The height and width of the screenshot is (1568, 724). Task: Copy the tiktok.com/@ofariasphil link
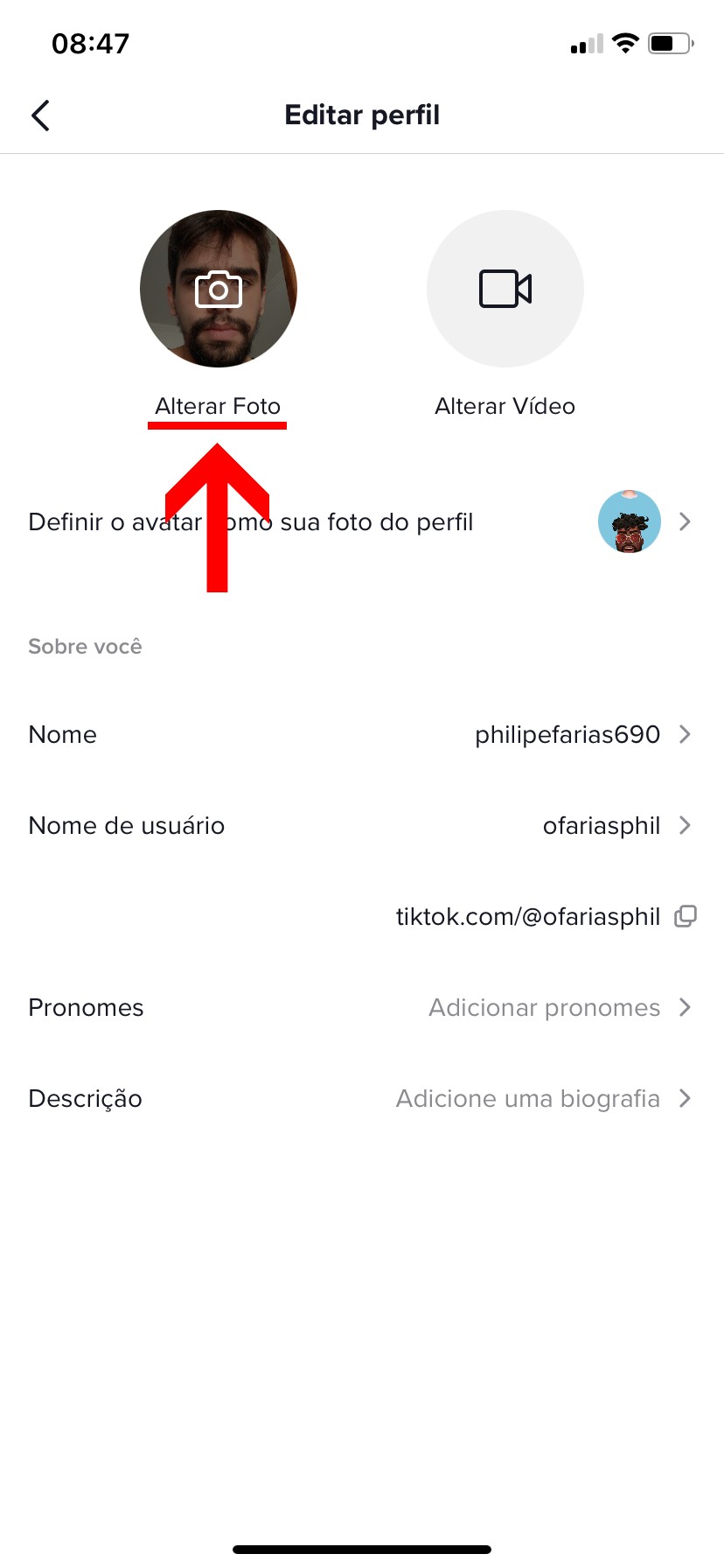click(x=686, y=916)
